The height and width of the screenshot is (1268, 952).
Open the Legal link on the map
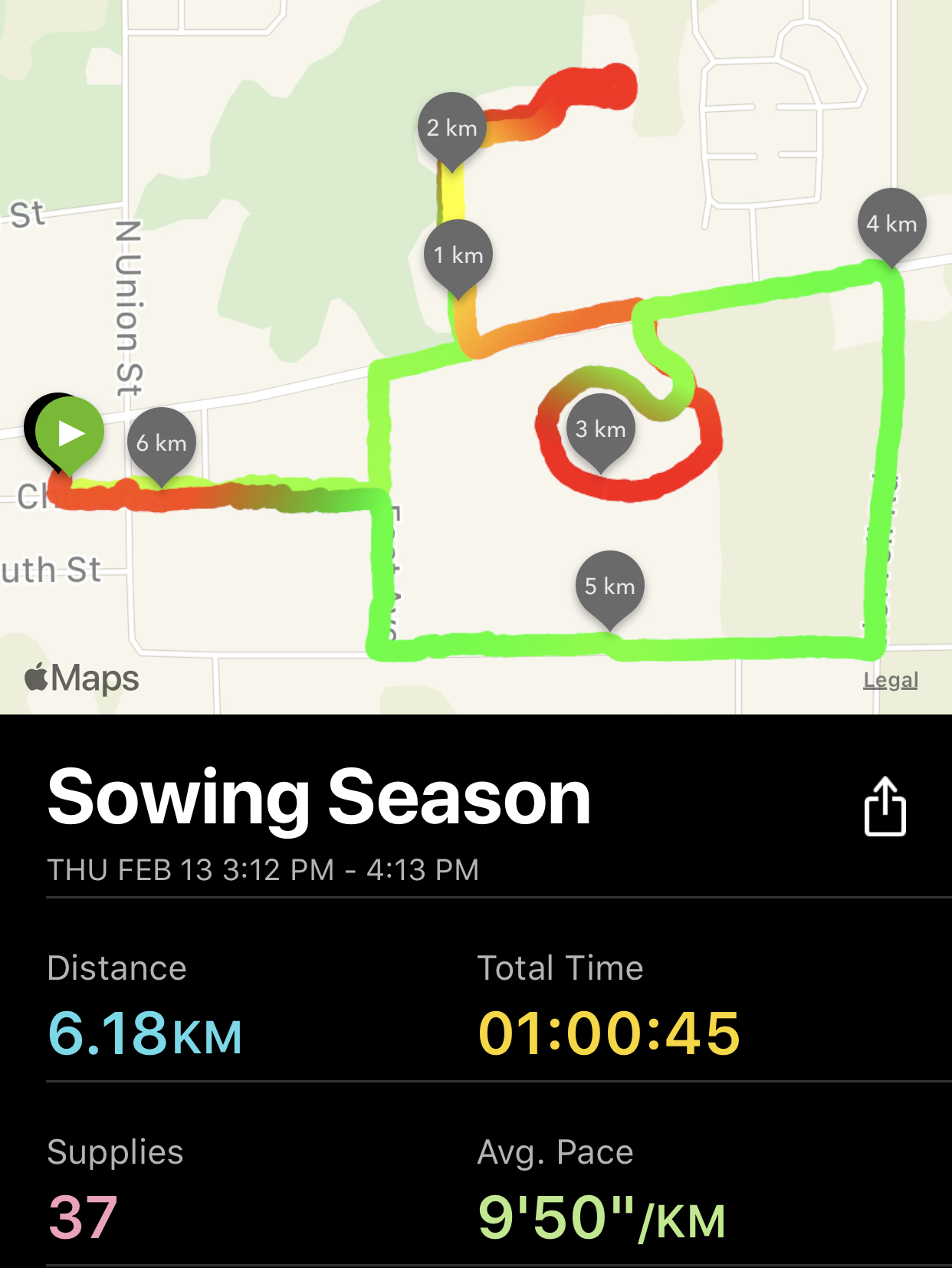tap(890, 680)
